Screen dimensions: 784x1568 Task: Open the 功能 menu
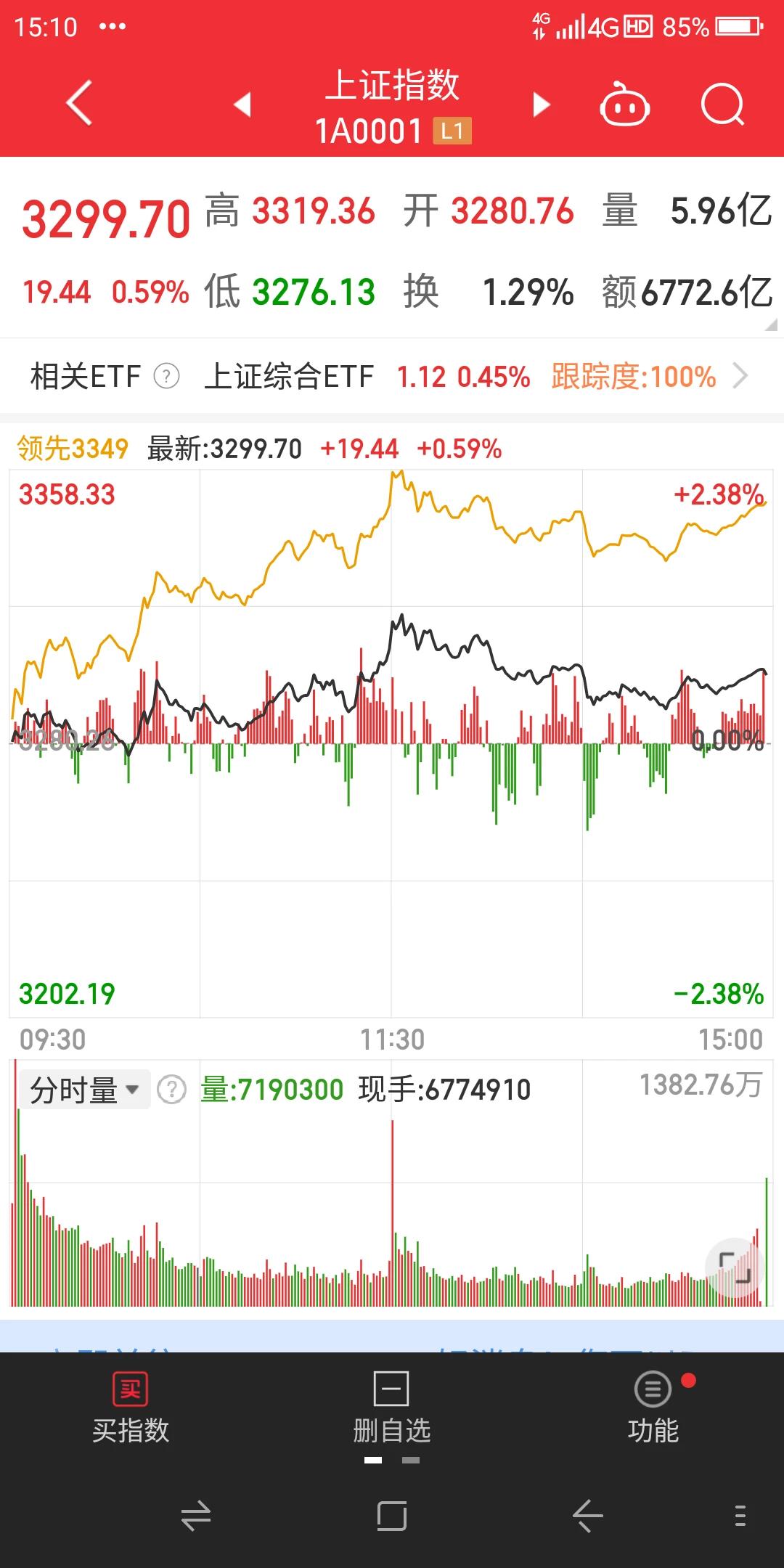click(x=653, y=1408)
